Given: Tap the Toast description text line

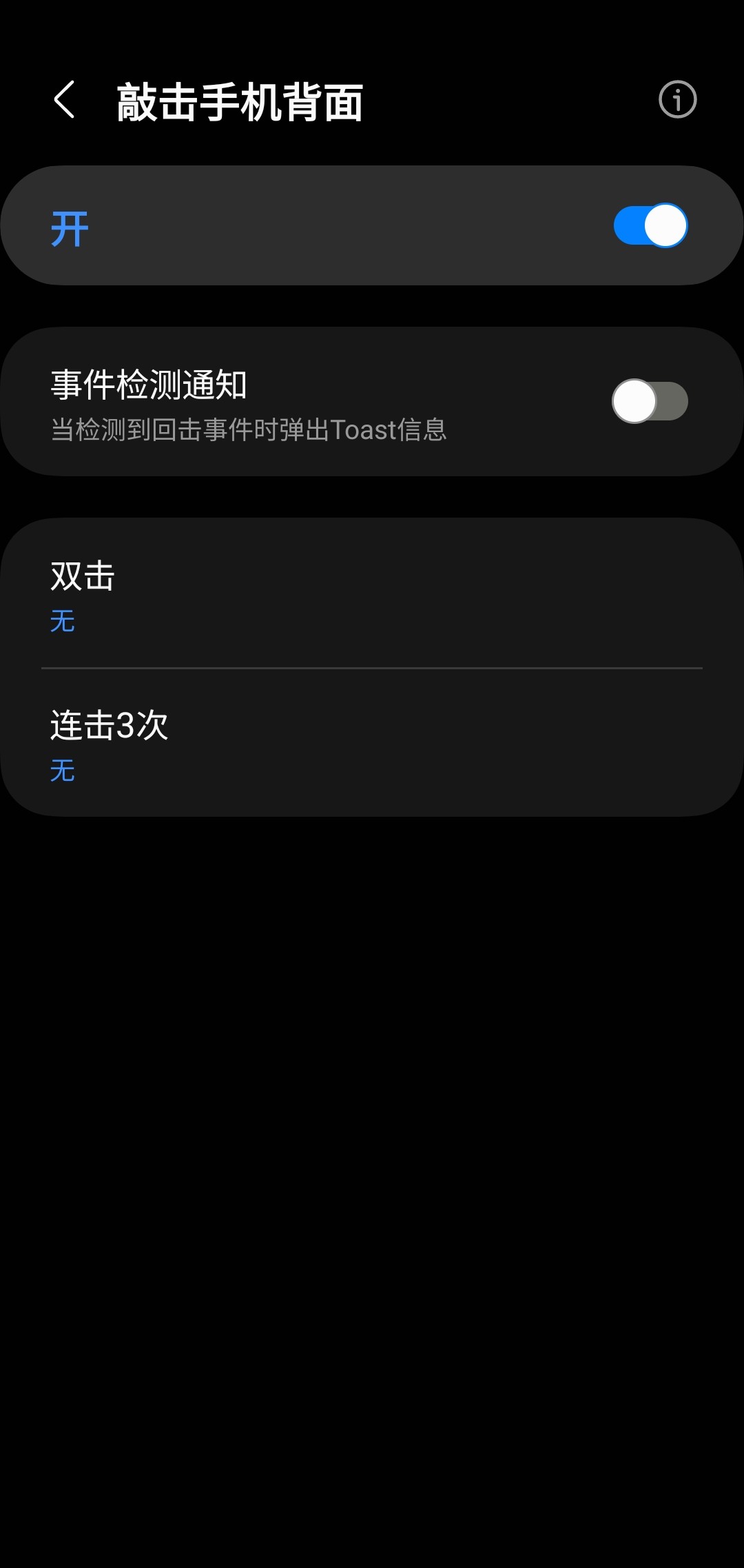Looking at the screenshot, I should point(249,429).
